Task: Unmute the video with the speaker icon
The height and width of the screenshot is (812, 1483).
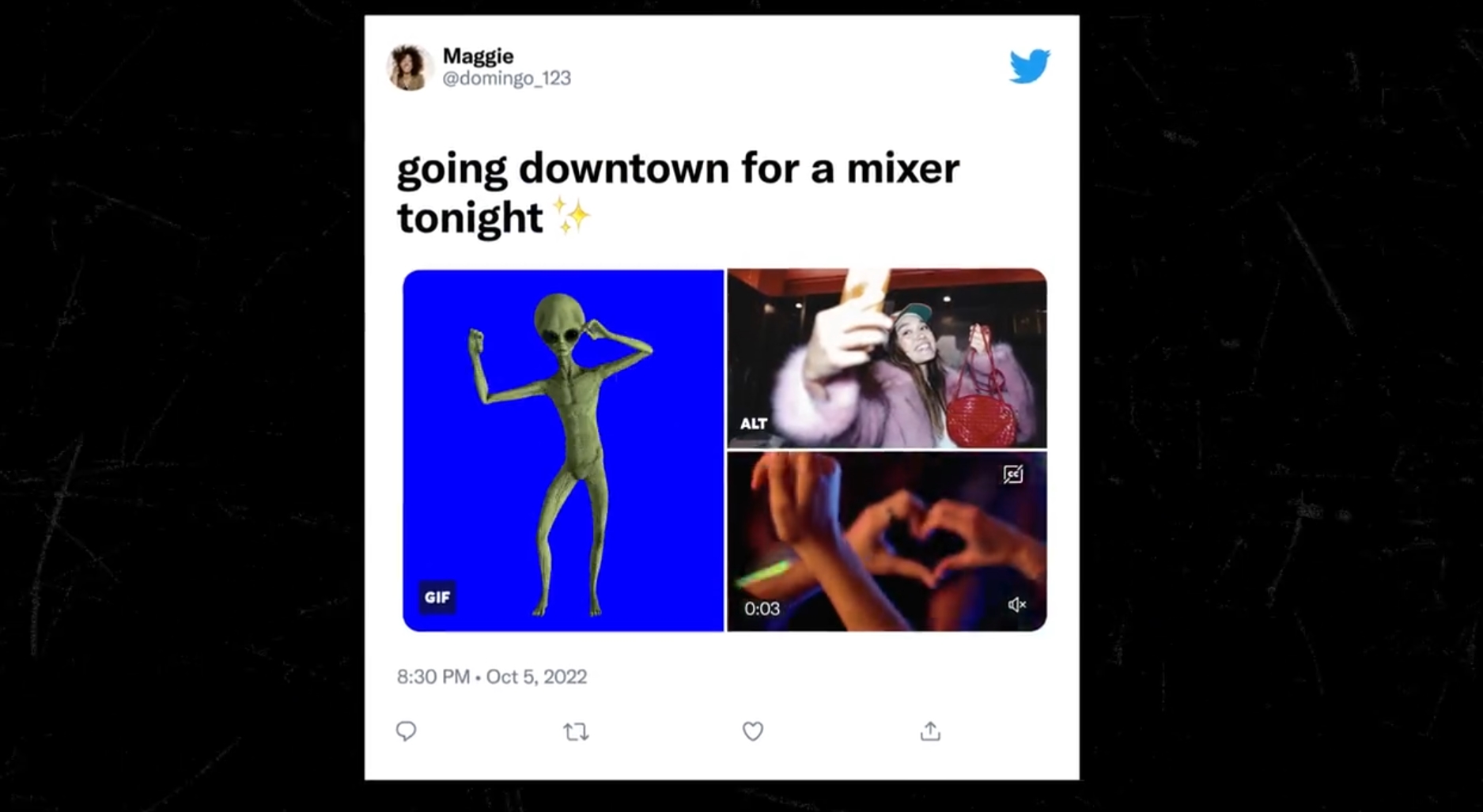Action: pyautogui.click(x=1016, y=605)
